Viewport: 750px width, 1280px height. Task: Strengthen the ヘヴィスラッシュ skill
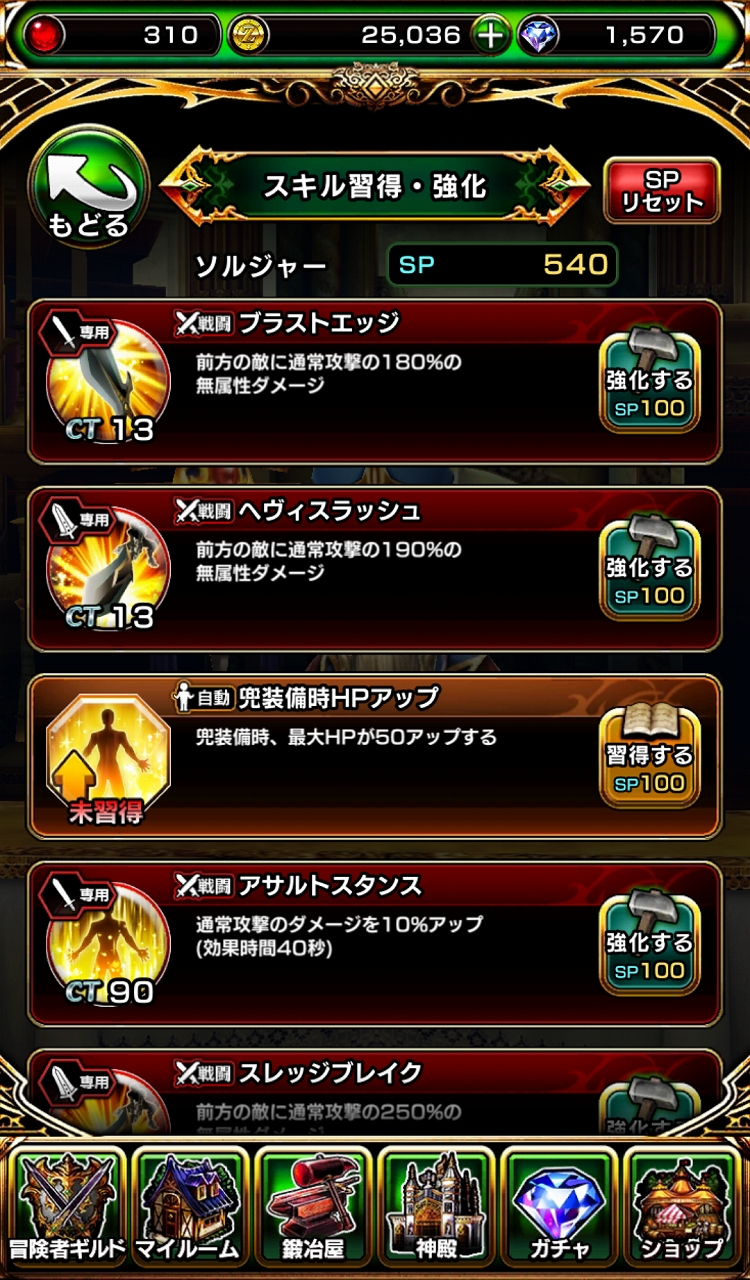click(x=649, y=569)
